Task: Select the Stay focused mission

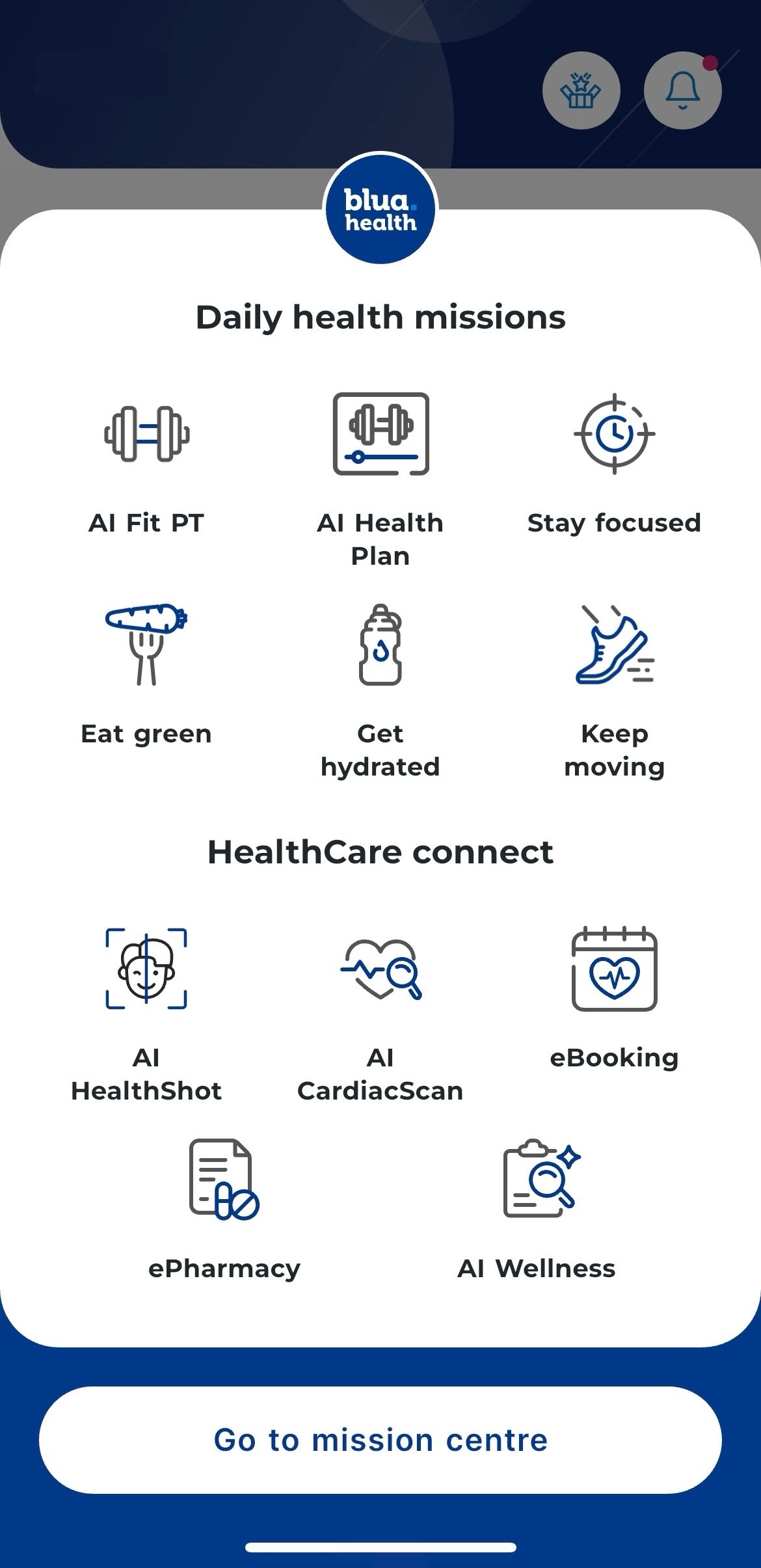Action: point(614,435)
